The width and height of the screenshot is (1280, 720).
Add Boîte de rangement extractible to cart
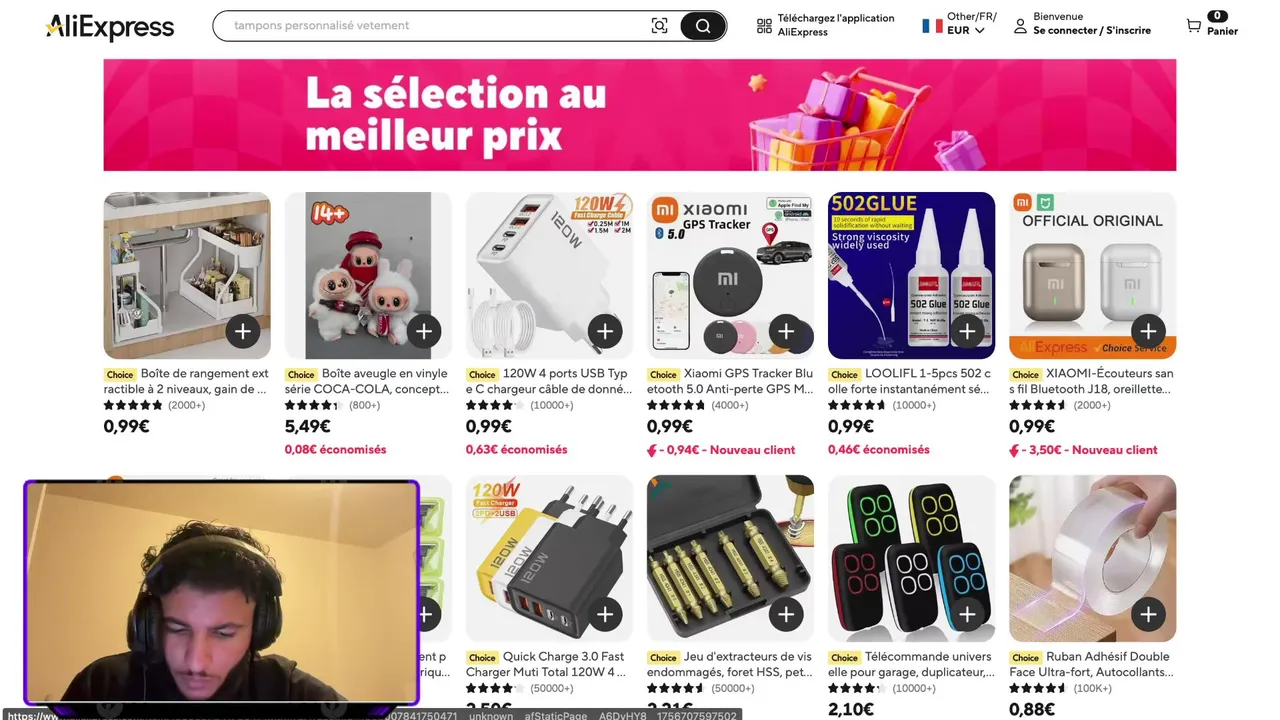pyautogui.click(x=243, y=331)
